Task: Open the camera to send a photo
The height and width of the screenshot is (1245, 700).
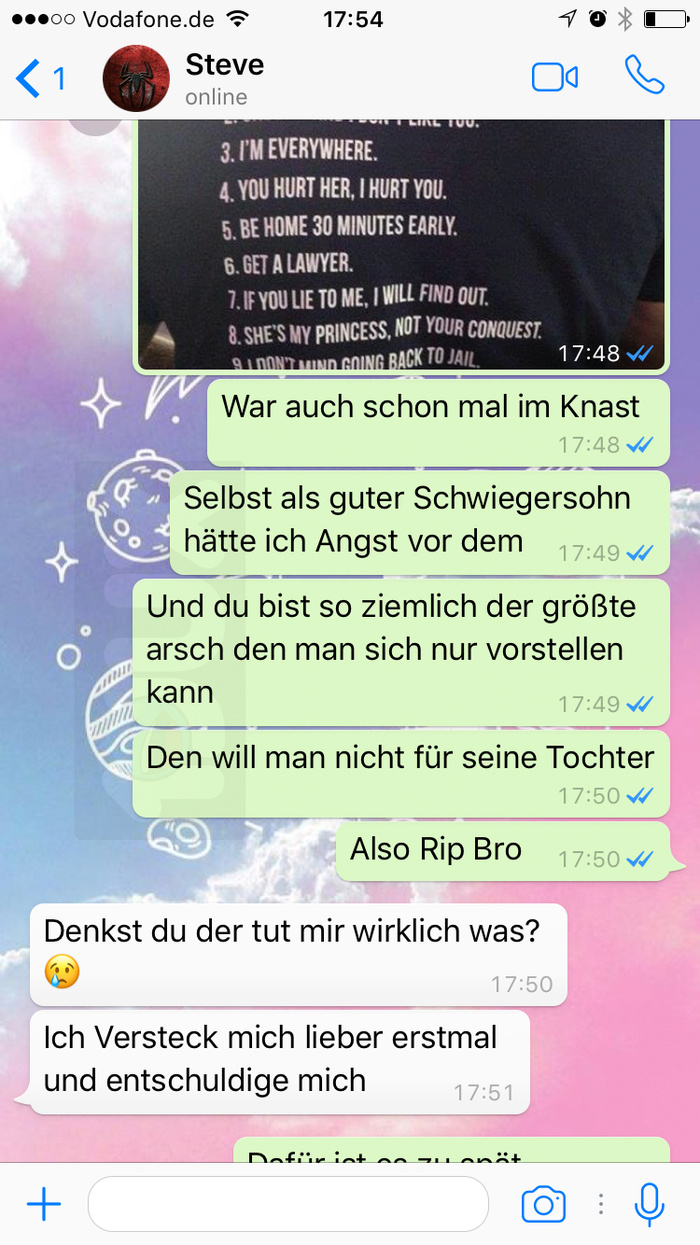Action: coord(543,1205)
